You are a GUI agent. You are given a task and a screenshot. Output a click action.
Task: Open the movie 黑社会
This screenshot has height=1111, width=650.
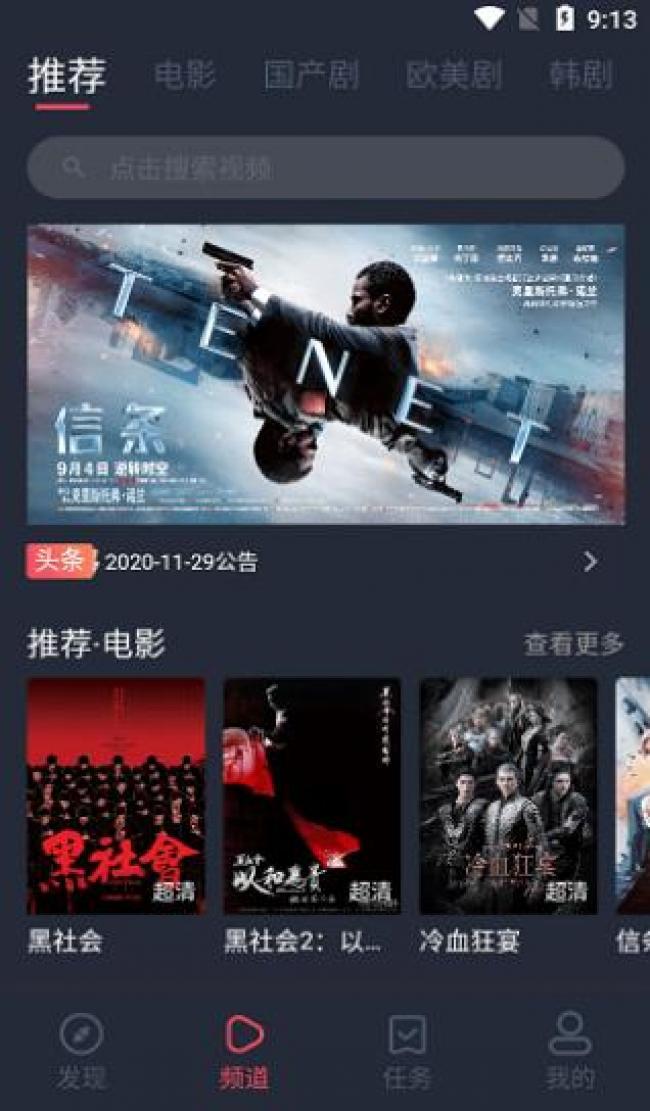(x=116, y=796)
